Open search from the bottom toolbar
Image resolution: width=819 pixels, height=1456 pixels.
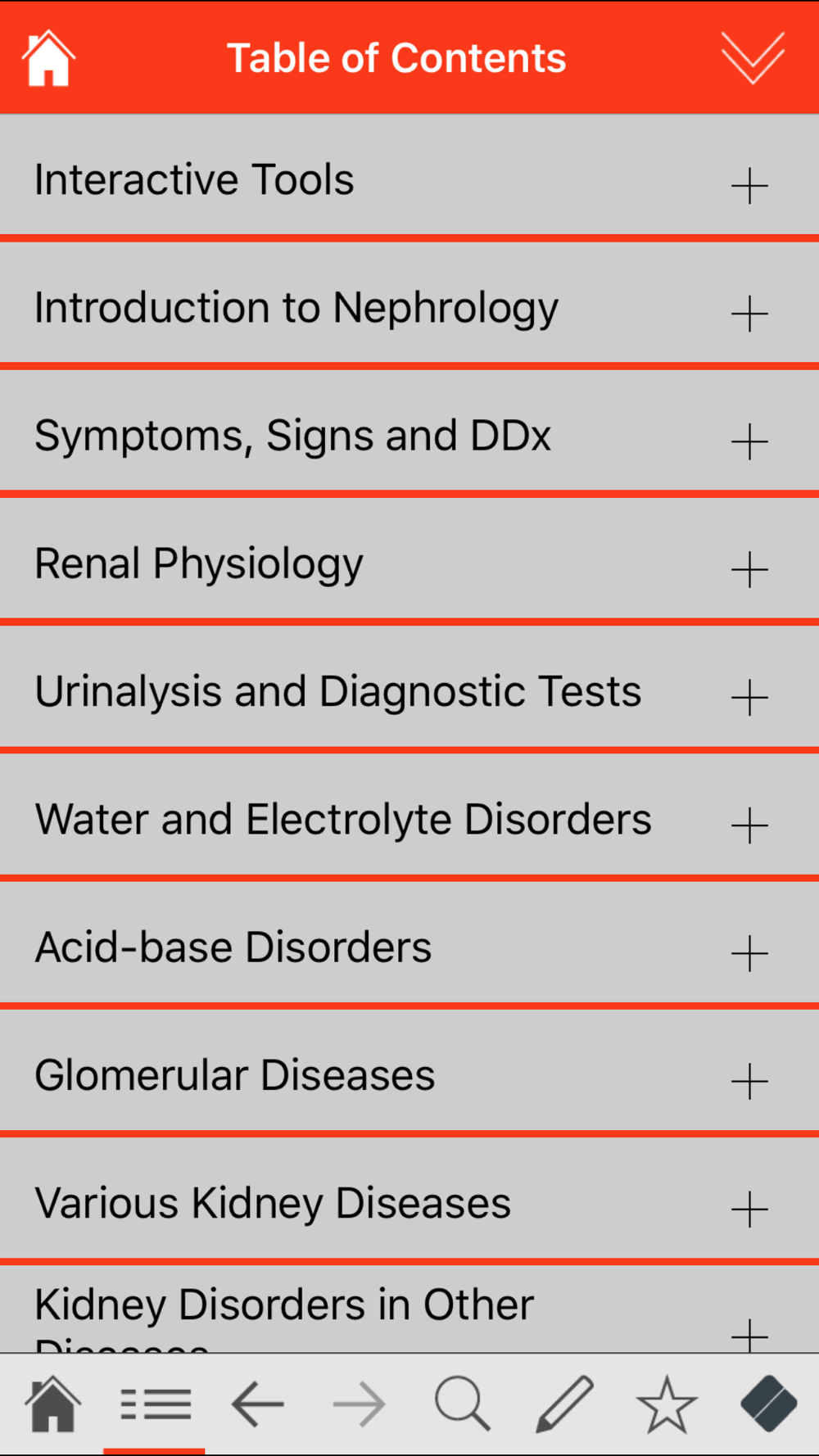pyautogui.click(x=462, y=1404)
